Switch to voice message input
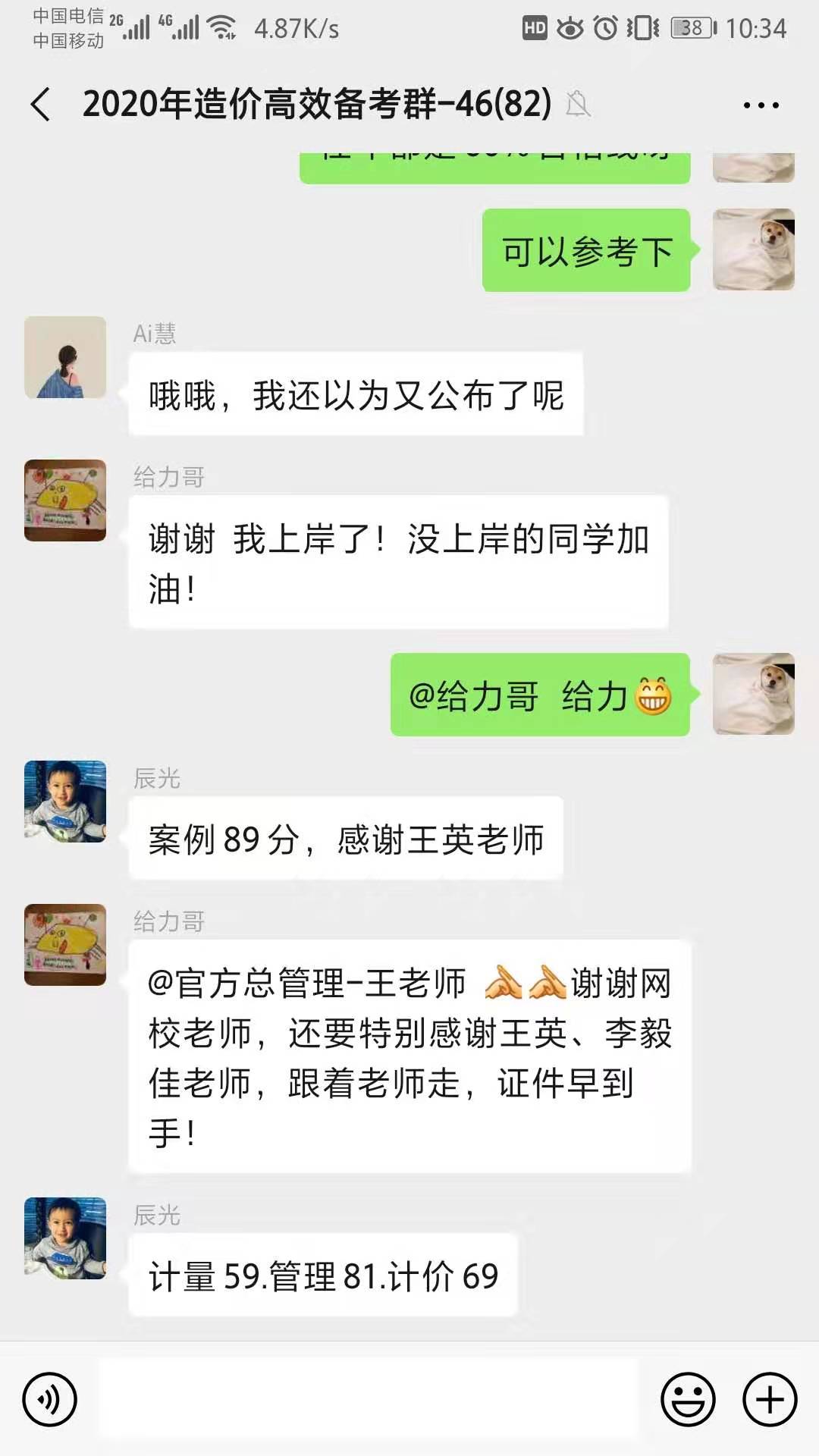 tap(50, 1399)
